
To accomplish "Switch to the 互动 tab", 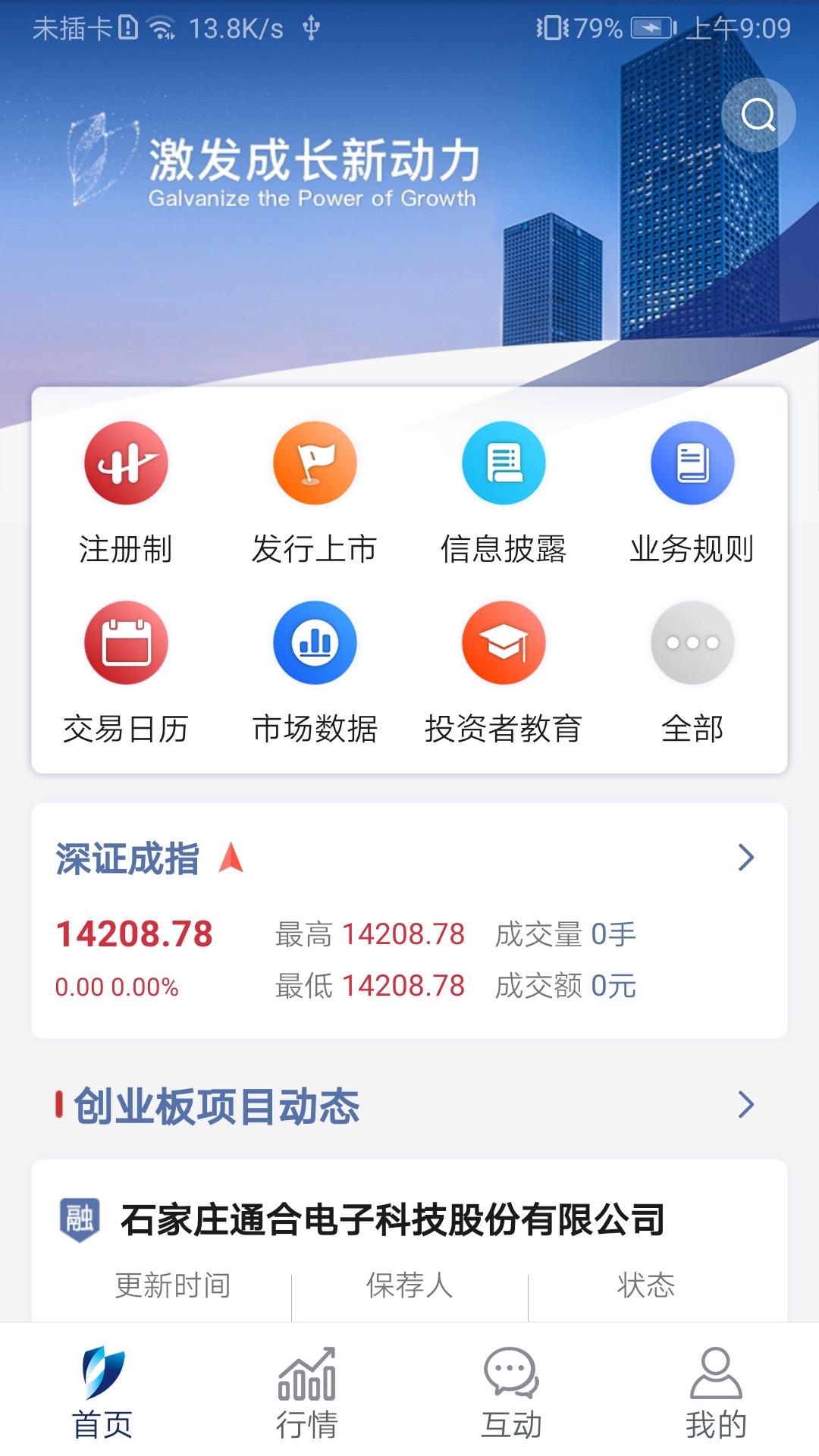I will [512, 1401].
